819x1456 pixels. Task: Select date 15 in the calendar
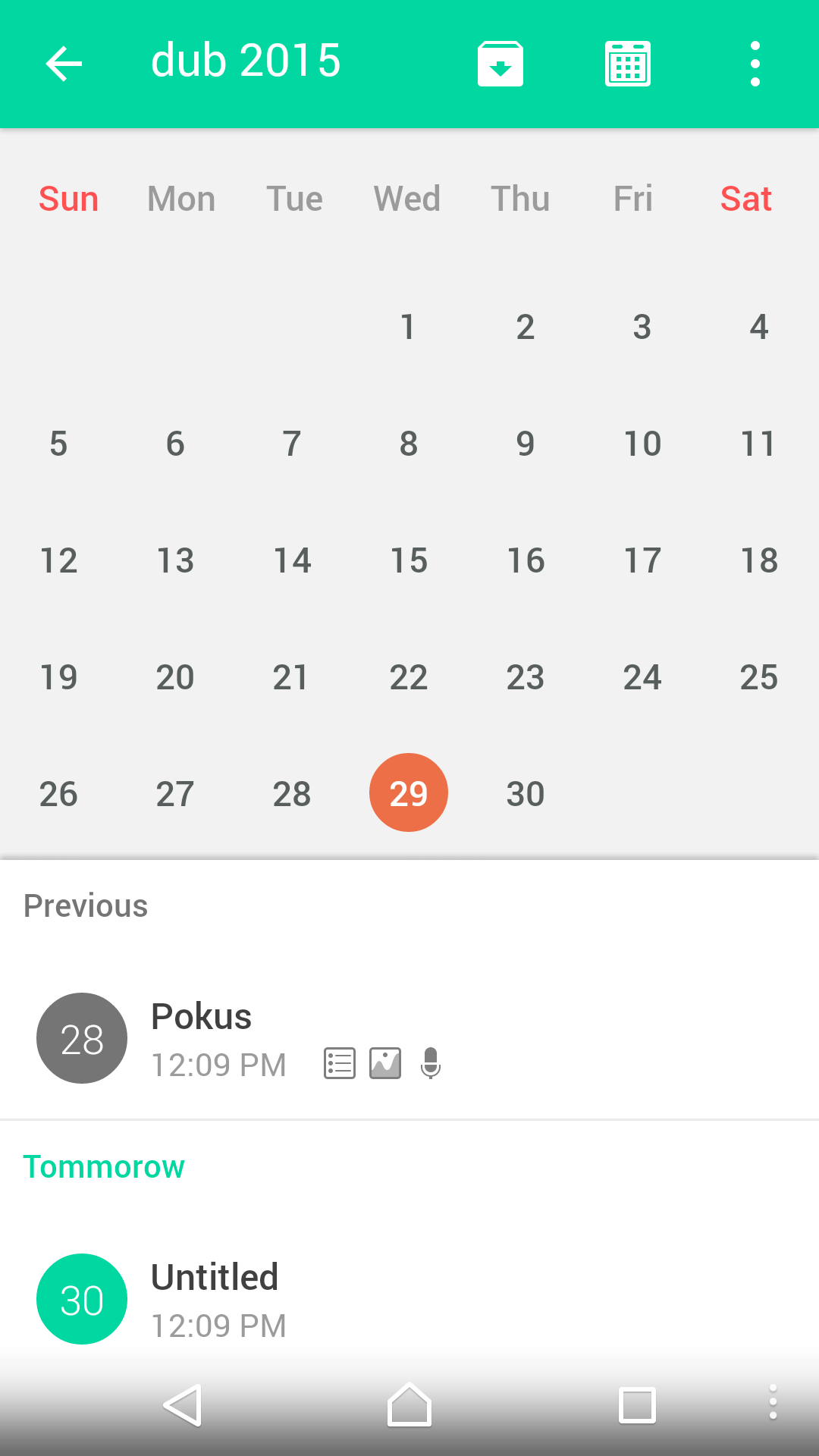[x=409, y=560]
